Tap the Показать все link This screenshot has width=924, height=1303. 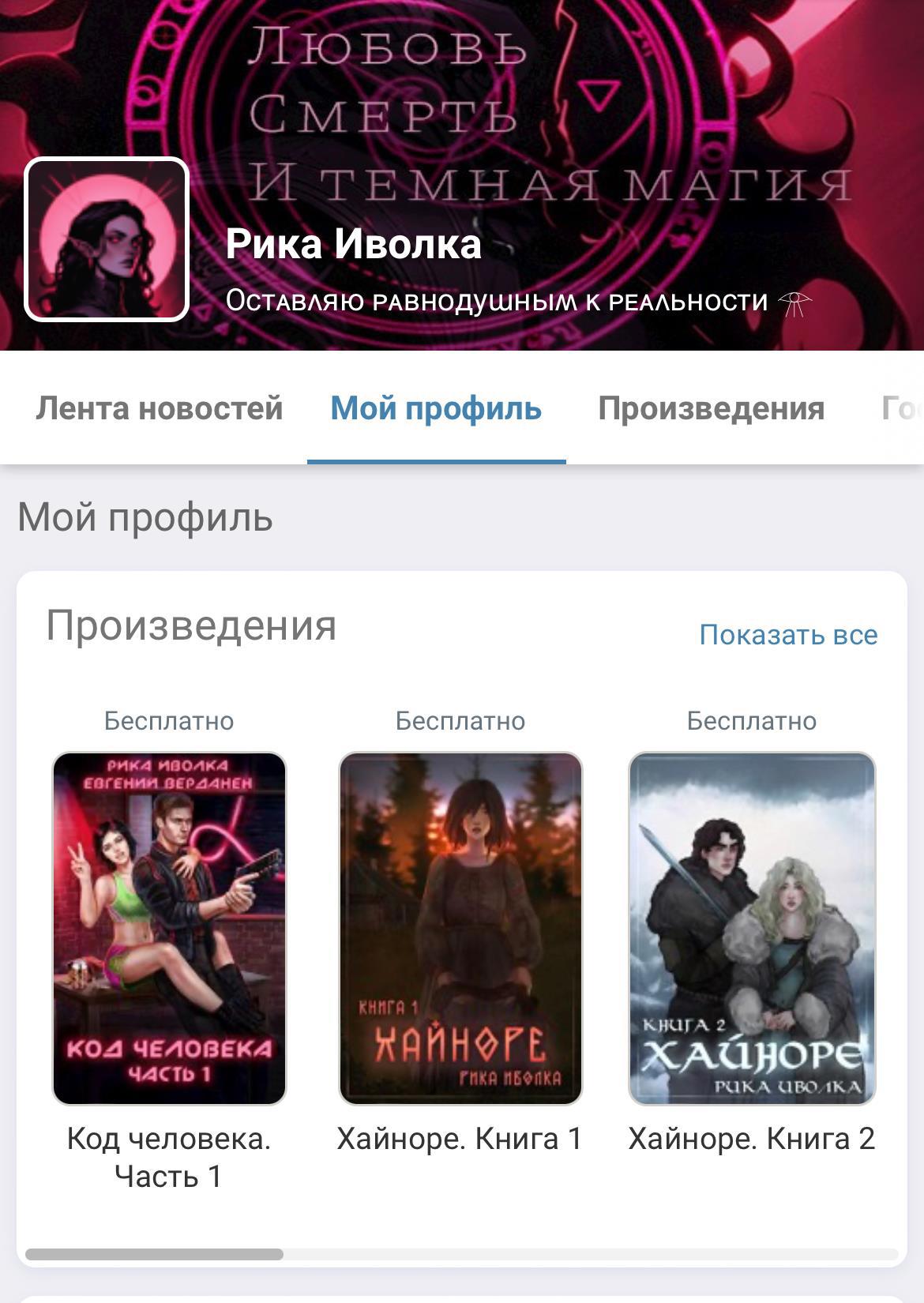tap(788, 635)
